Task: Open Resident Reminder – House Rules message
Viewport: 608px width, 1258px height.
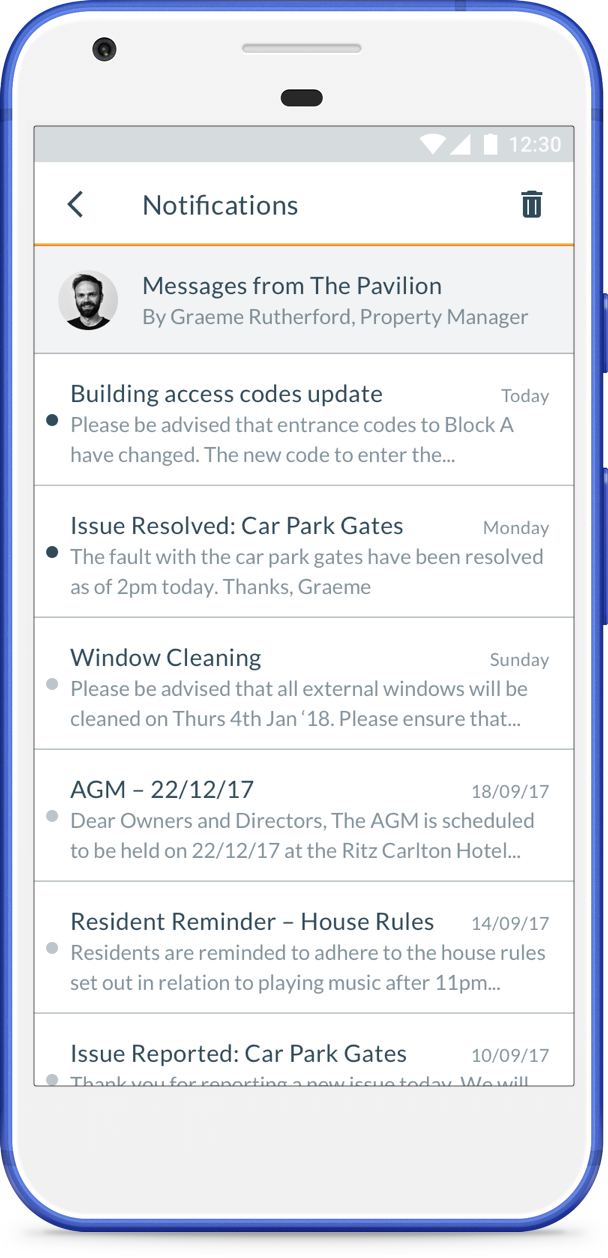Action: pyautogui.click(x=304, y=948)
